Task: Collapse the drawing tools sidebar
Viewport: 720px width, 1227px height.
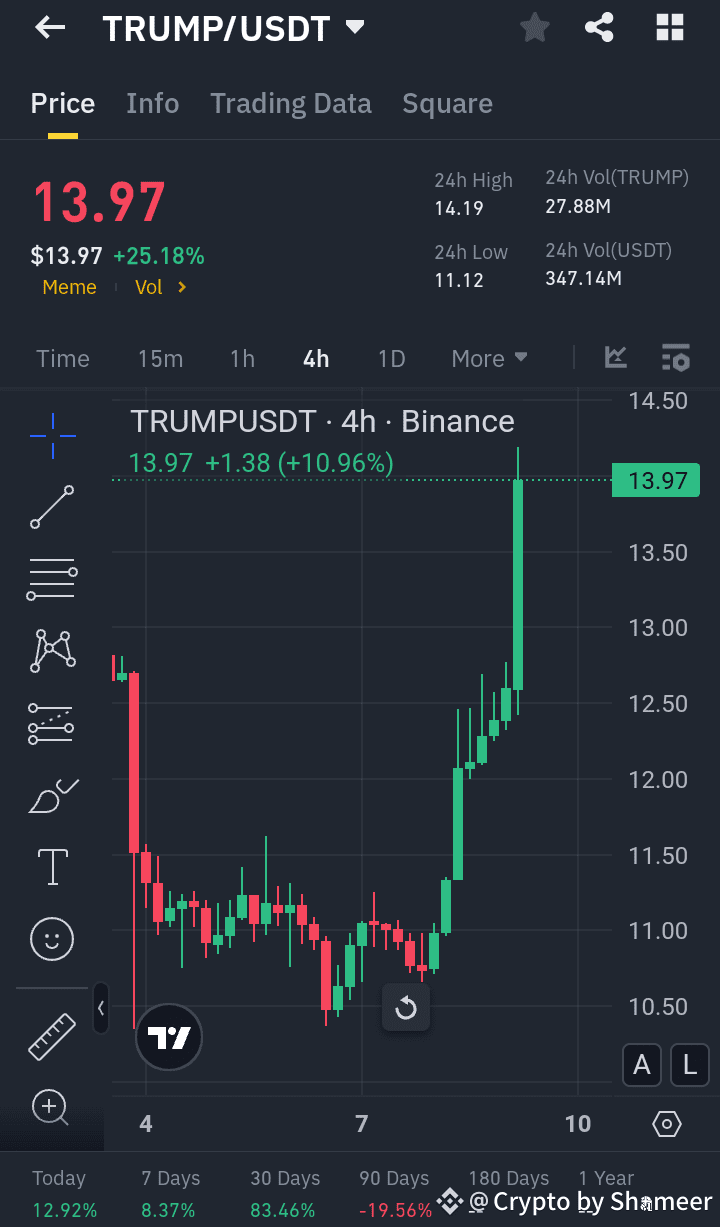Action: 100,1008
